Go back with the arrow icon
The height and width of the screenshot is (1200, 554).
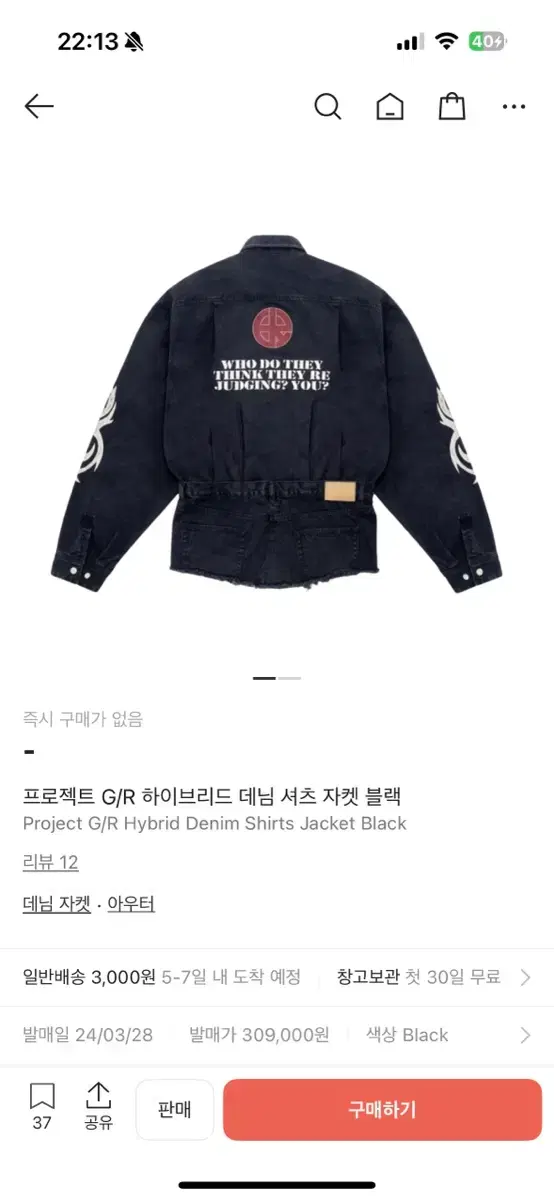[39, 107]
